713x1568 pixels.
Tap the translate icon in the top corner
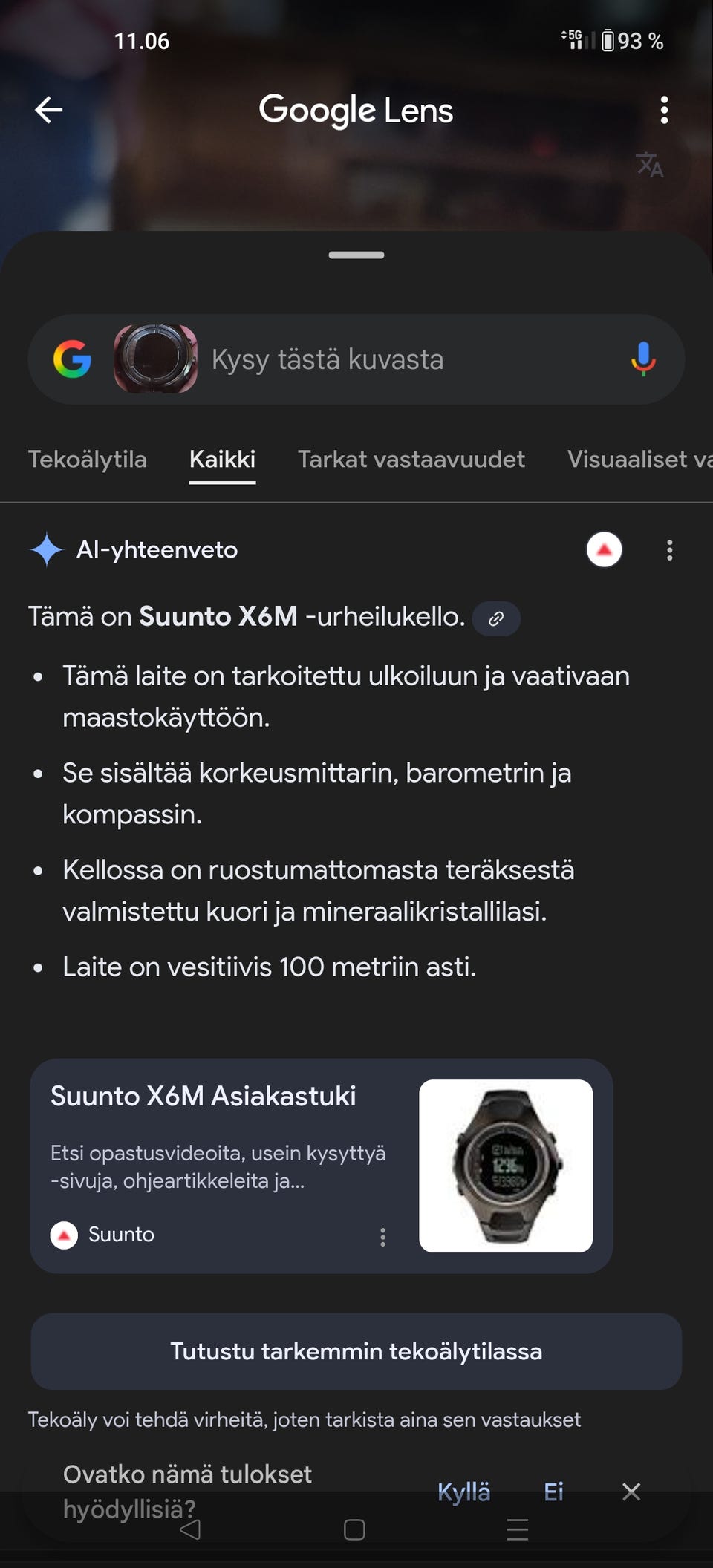pyautogui.click(x=651, y=166)
